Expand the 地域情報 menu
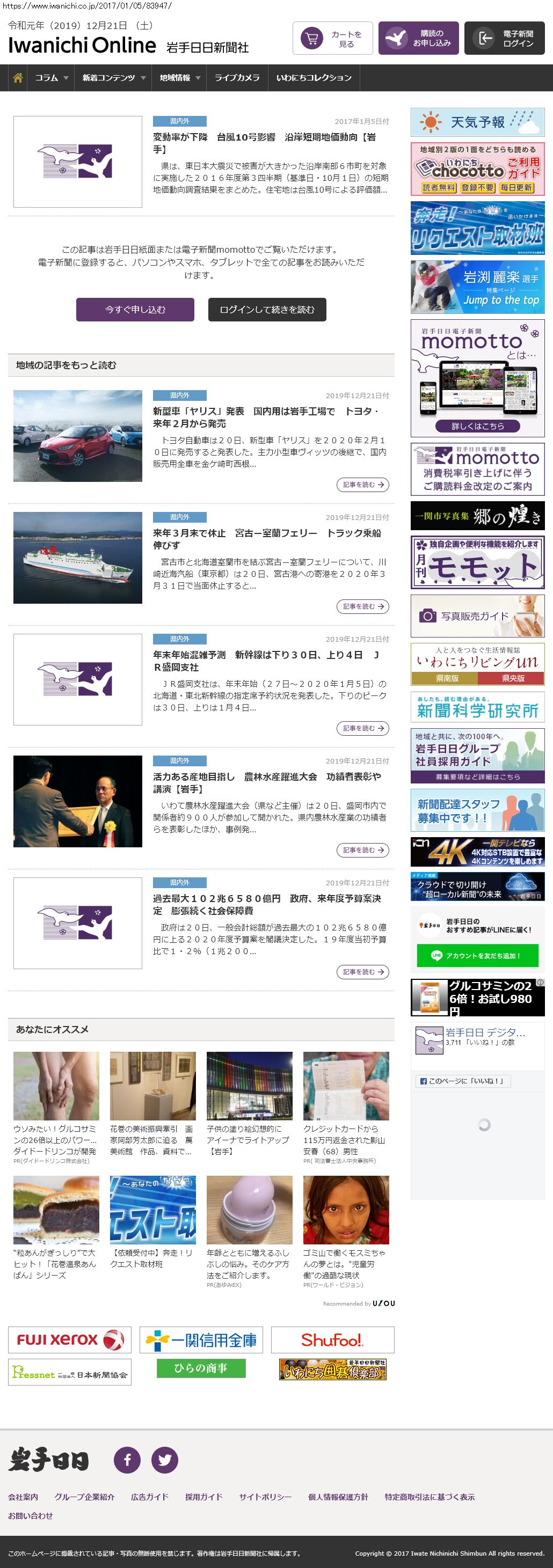The height and width of the screenshot is (1568, 553). [x=179, y=78]
